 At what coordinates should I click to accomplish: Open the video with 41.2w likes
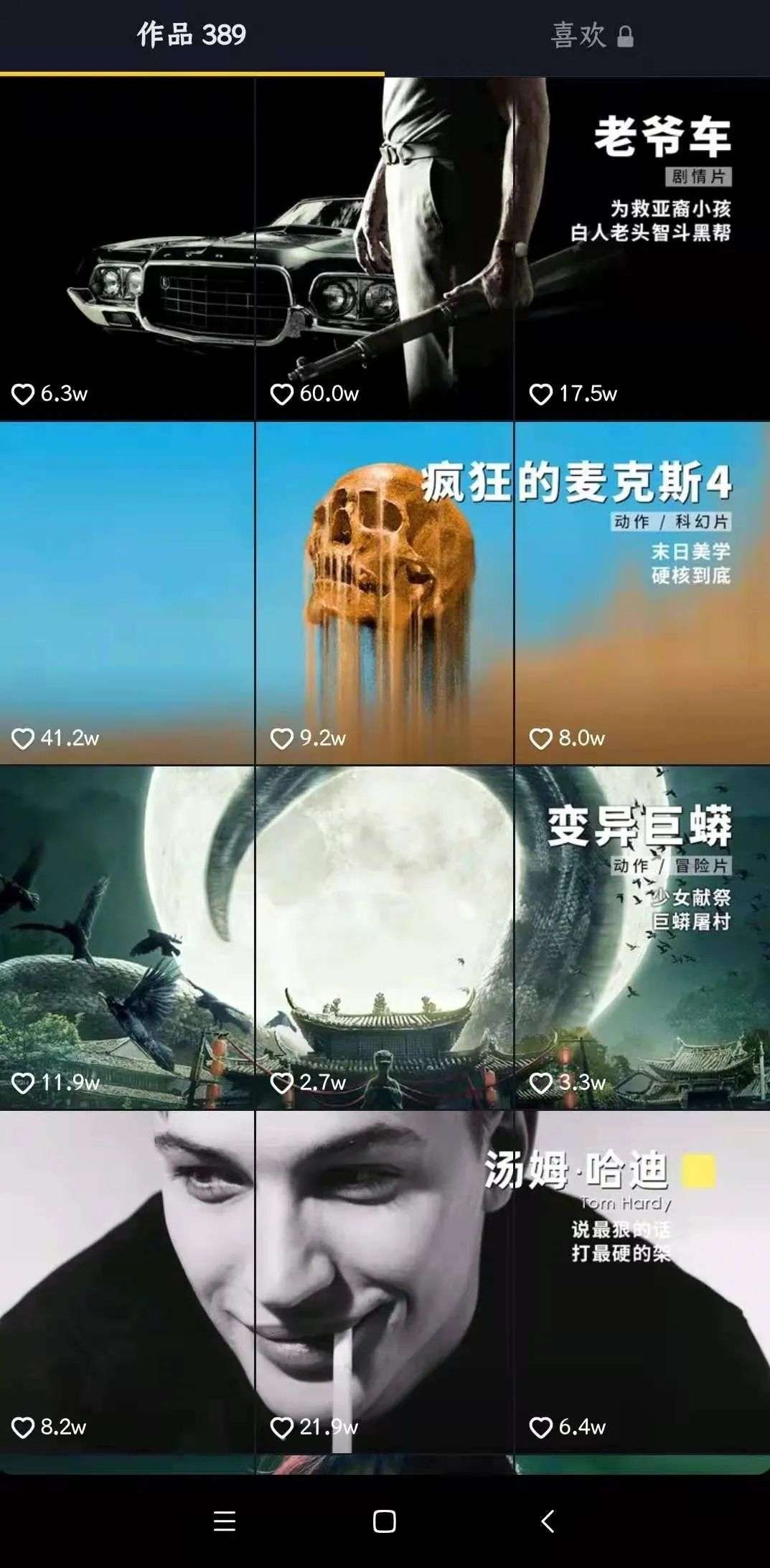point(127,592)
